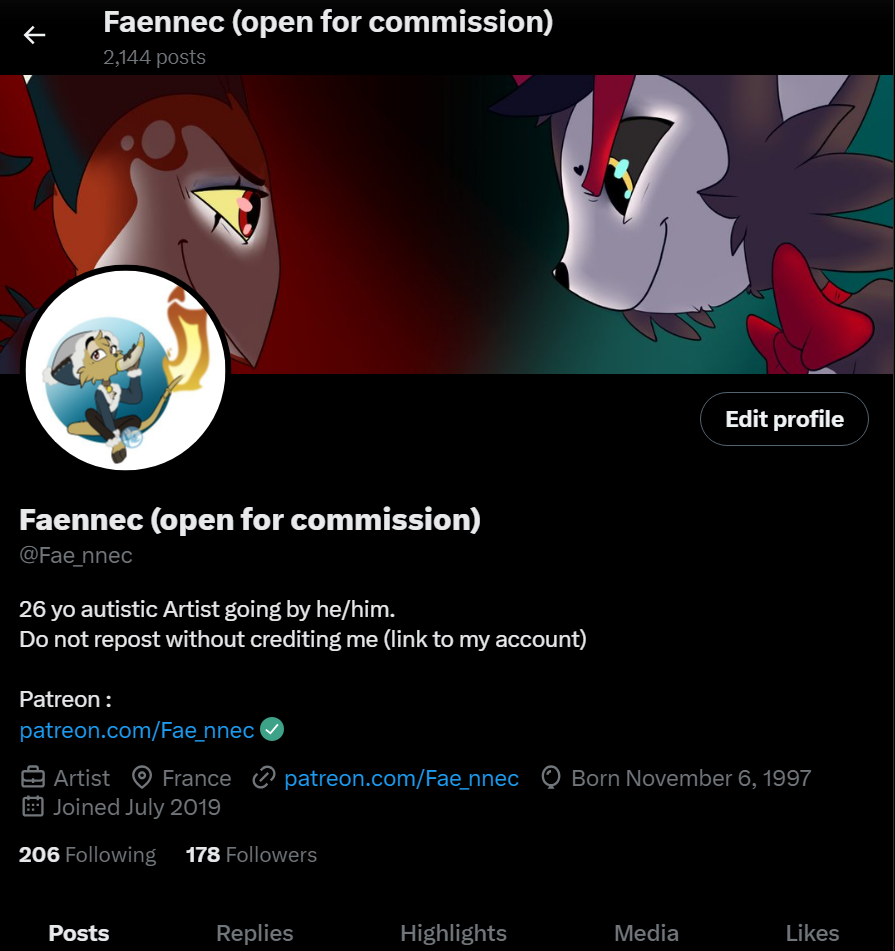Switch to the Replies tab
895x951 pixels.
[x=255, y=933]
